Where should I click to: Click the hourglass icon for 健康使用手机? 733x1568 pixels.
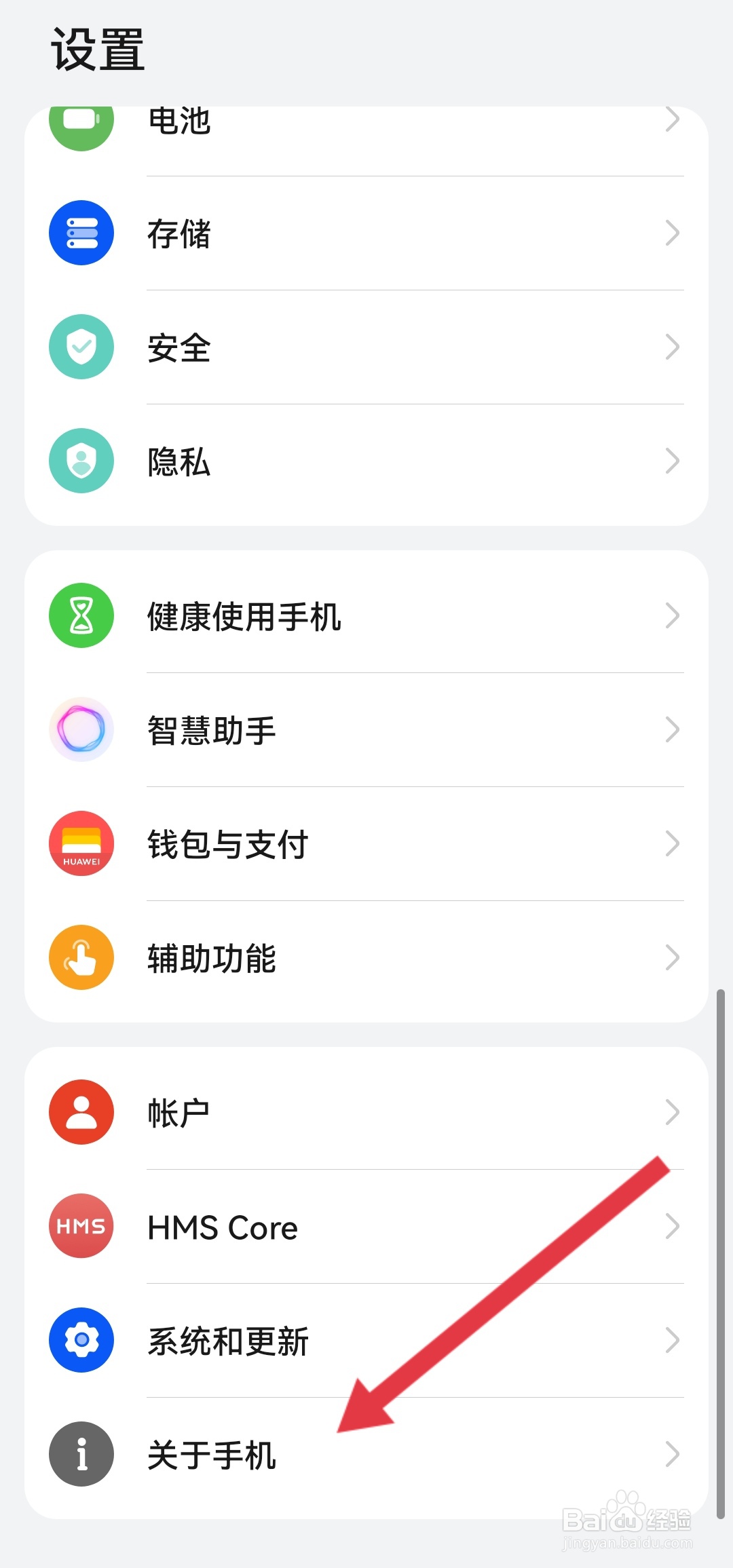click(81, 617)
